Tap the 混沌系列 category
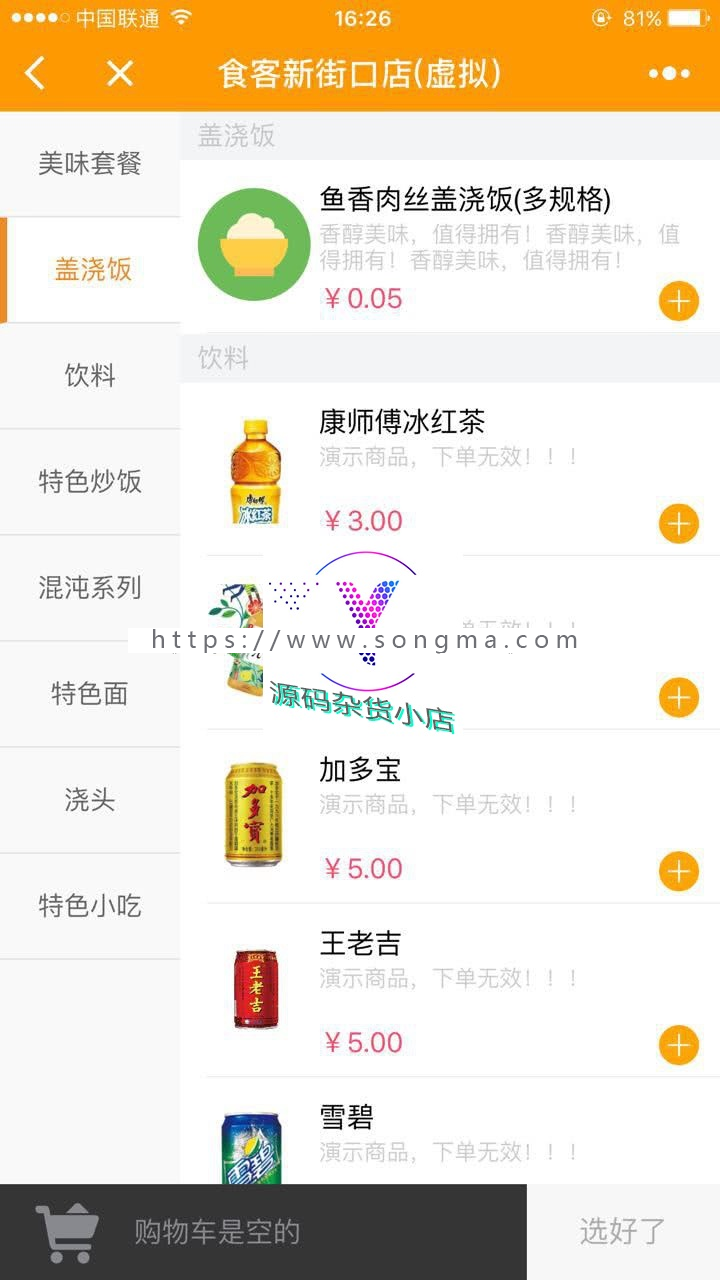This screenshot has height=1280, width=720. (90, 589)
